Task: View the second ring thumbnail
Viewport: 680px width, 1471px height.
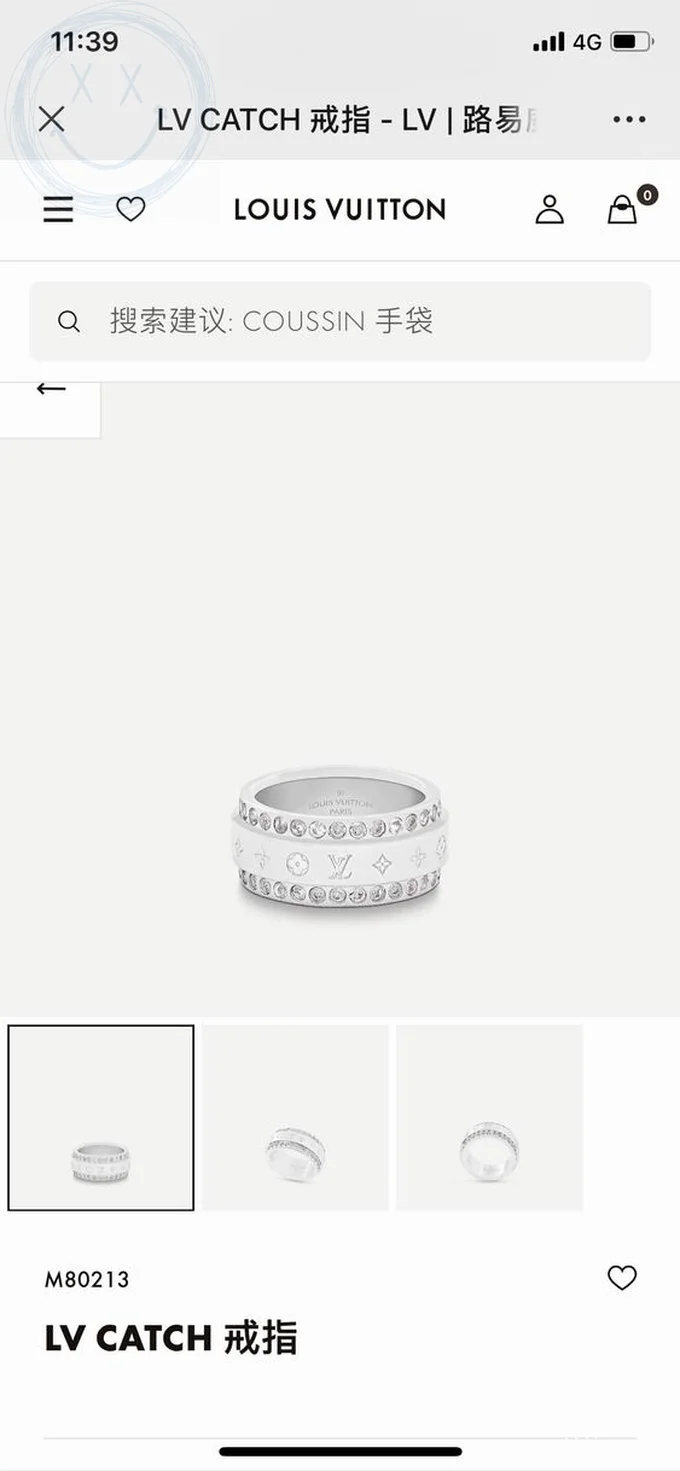Action: point(295,1117)
